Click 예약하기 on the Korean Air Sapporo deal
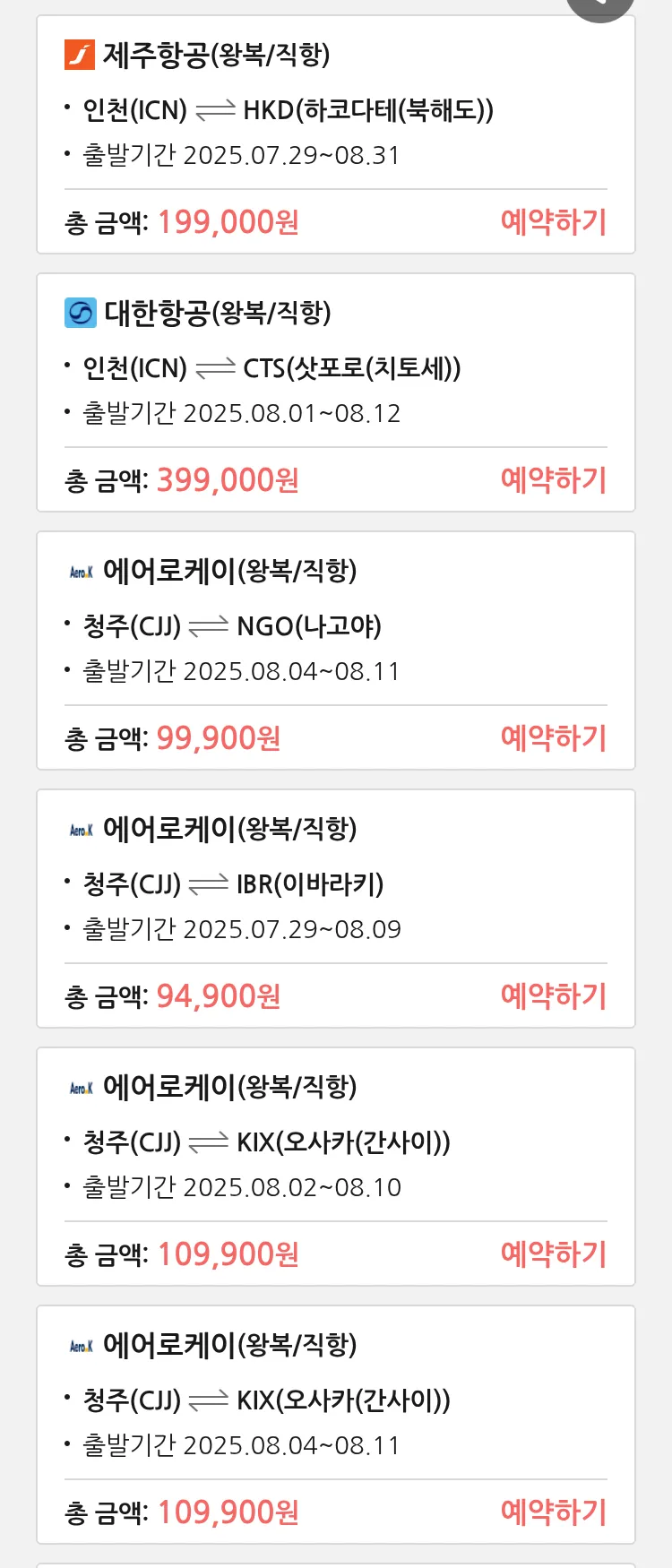This screenshot has height=1568, width=672. click(554, 479)
